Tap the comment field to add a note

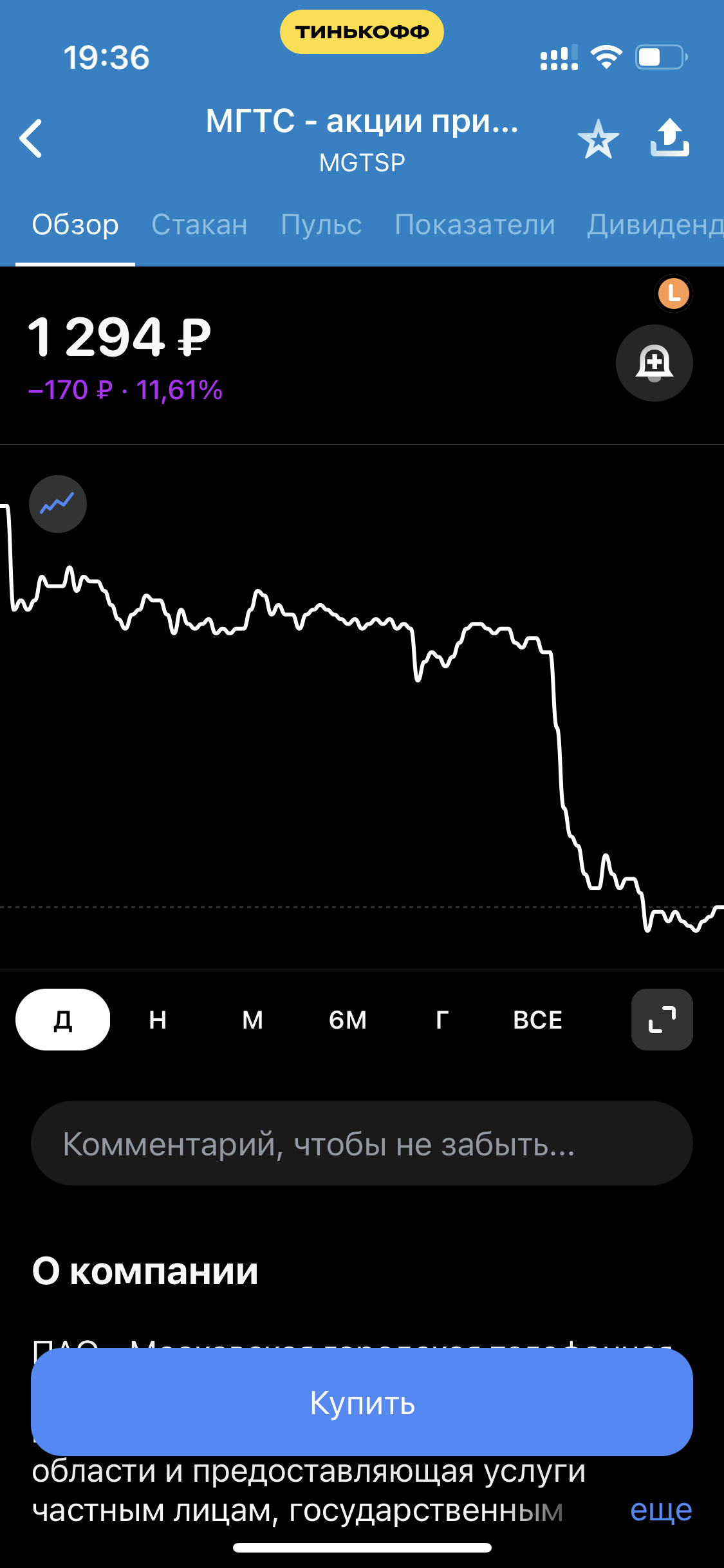tap(362, 1144)
